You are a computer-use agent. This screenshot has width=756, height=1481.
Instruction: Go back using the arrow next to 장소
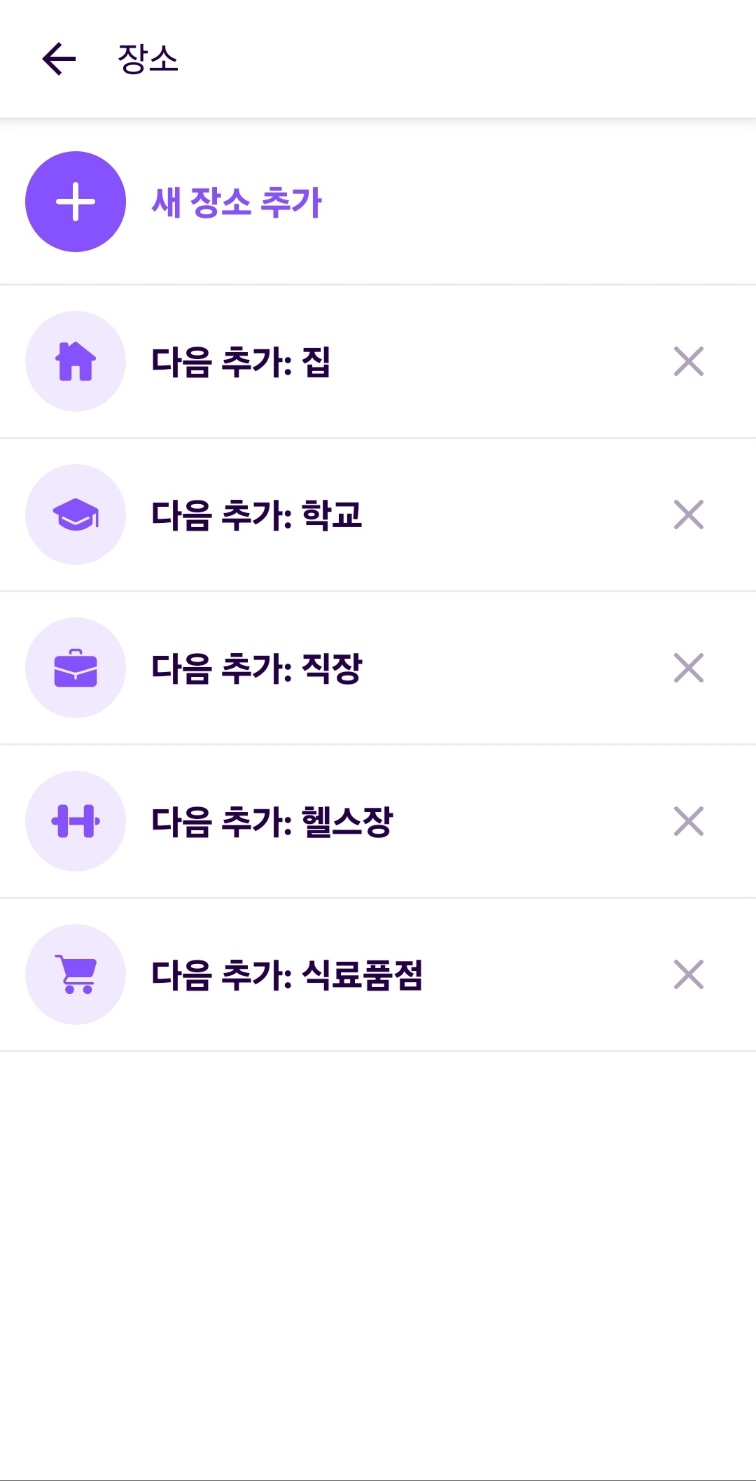tap(59, 60)
